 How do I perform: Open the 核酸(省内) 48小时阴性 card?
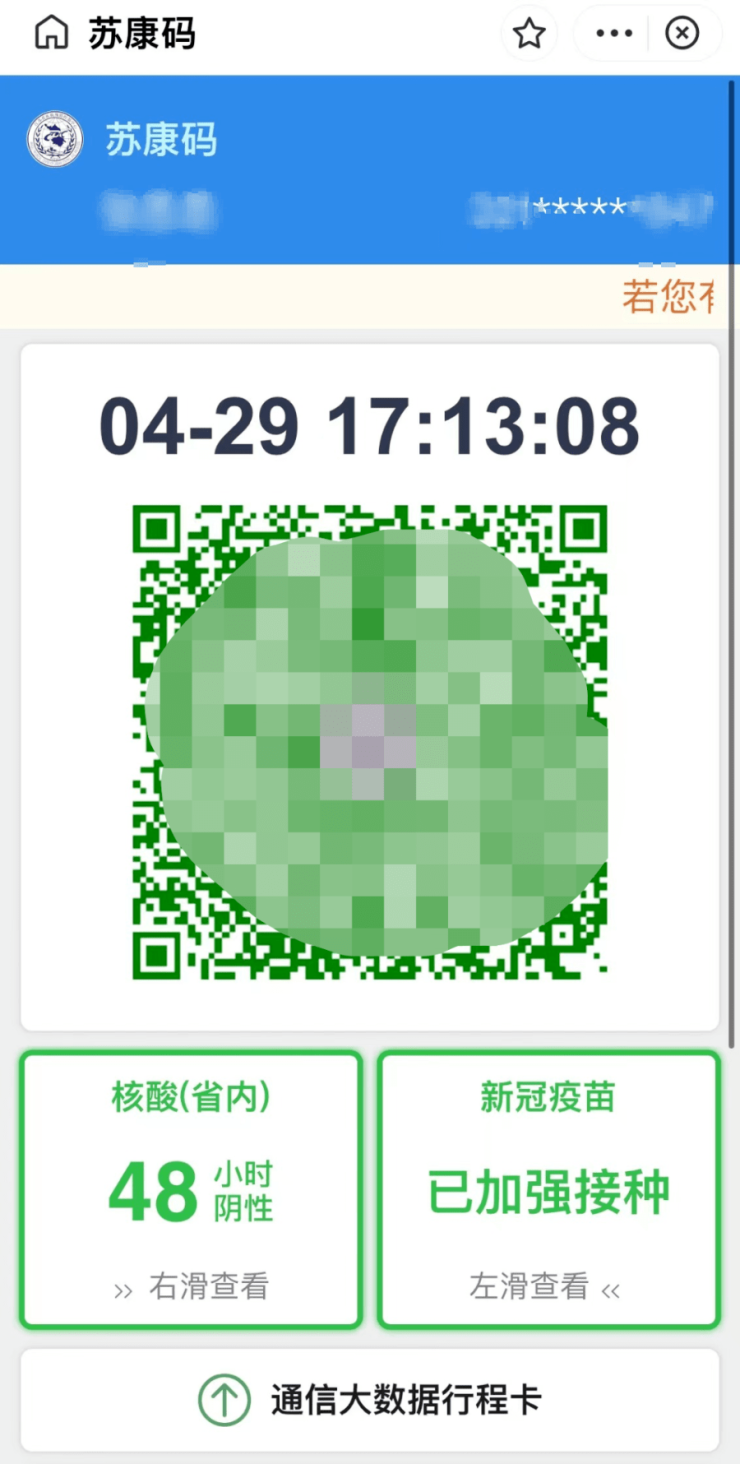pos(190,1189)
